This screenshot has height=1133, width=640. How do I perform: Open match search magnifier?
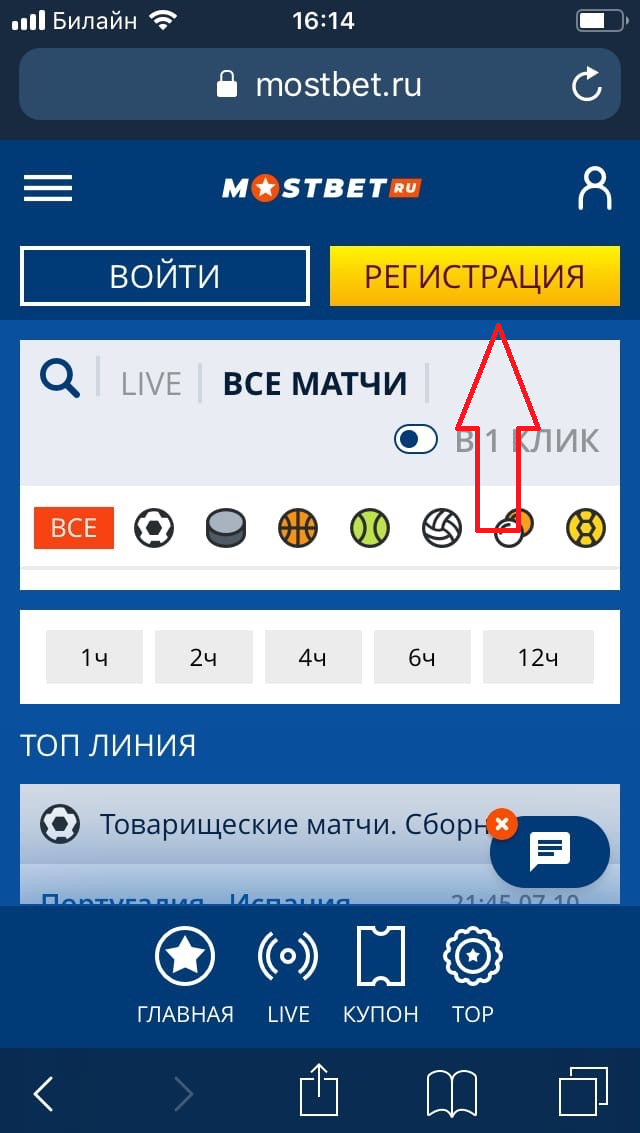(60, 380)
